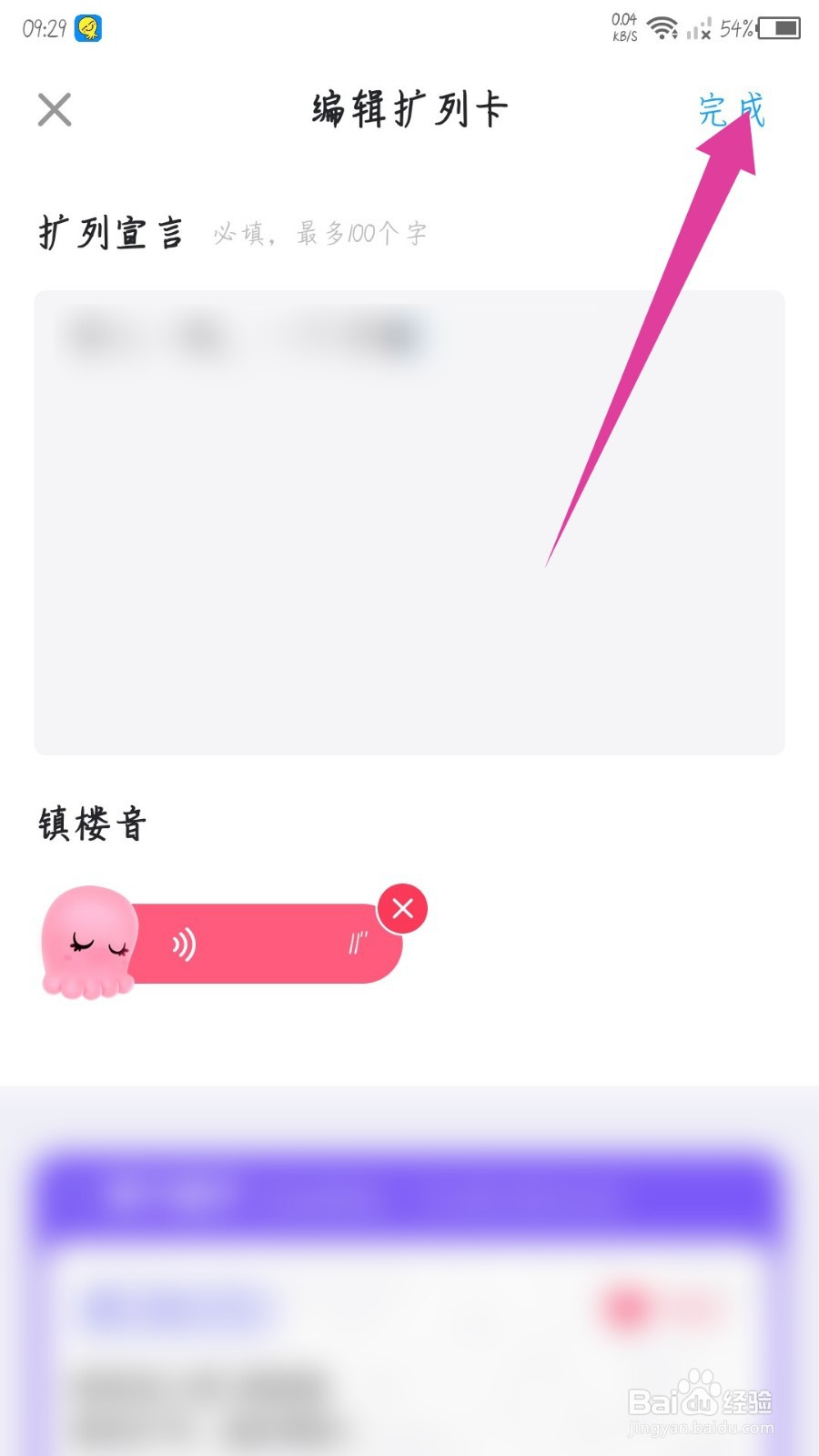
Task: Tap the purple header of the bottom card
Action: [x=409, y=1192]
